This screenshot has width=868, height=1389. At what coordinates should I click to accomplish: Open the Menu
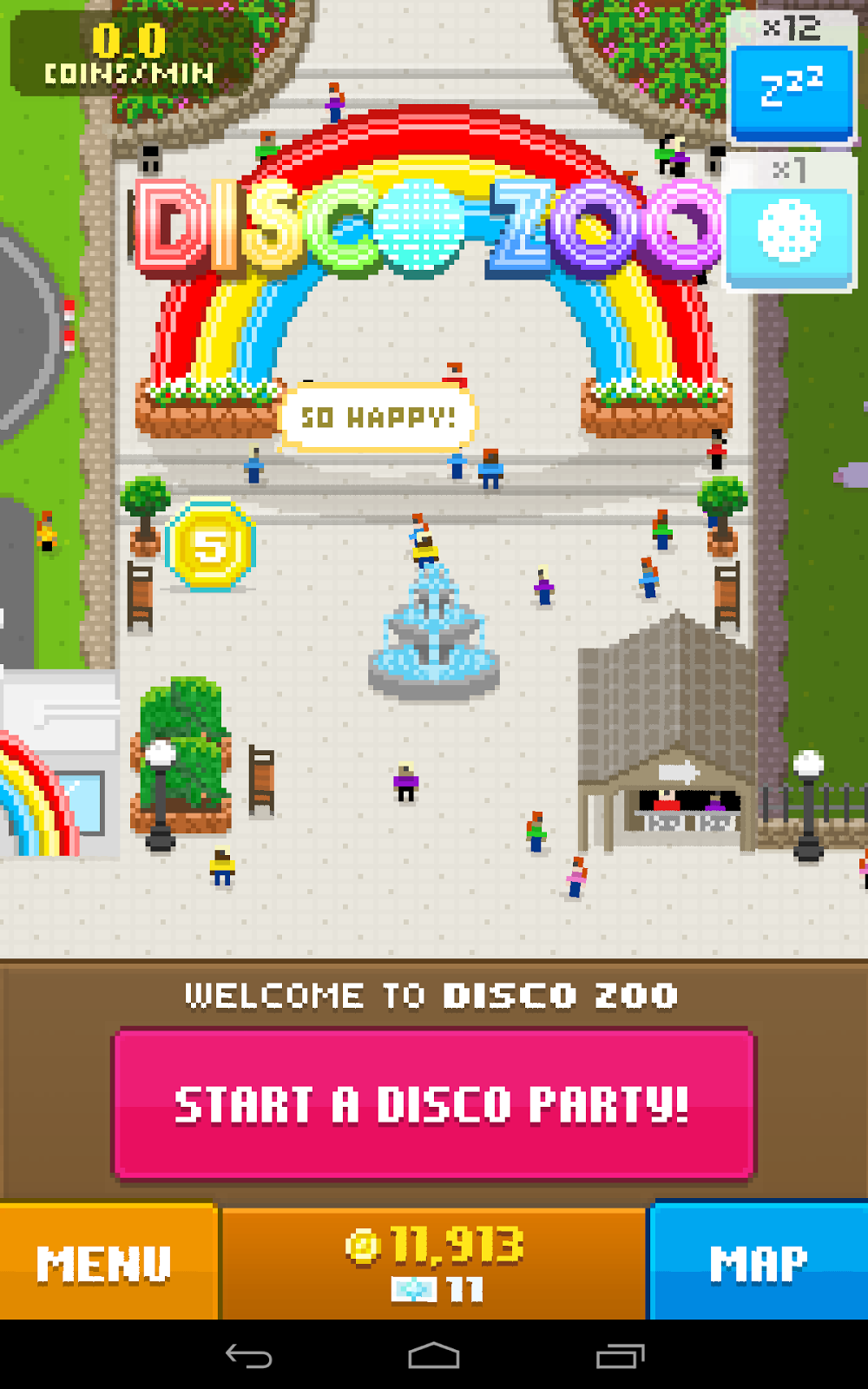coord(106,1263)
